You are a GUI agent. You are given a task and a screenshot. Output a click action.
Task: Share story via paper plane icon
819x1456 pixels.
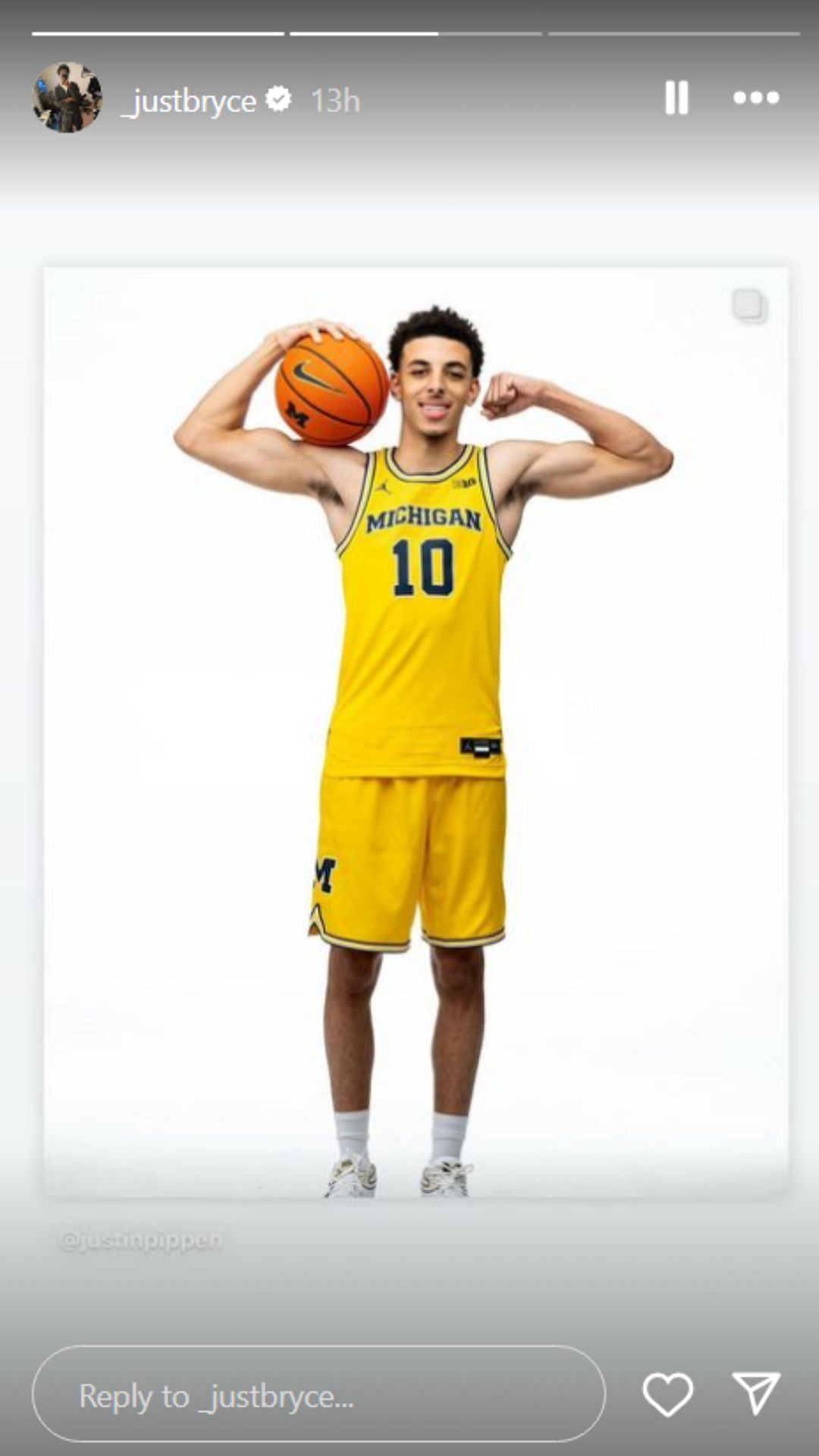coord(756,1393)
